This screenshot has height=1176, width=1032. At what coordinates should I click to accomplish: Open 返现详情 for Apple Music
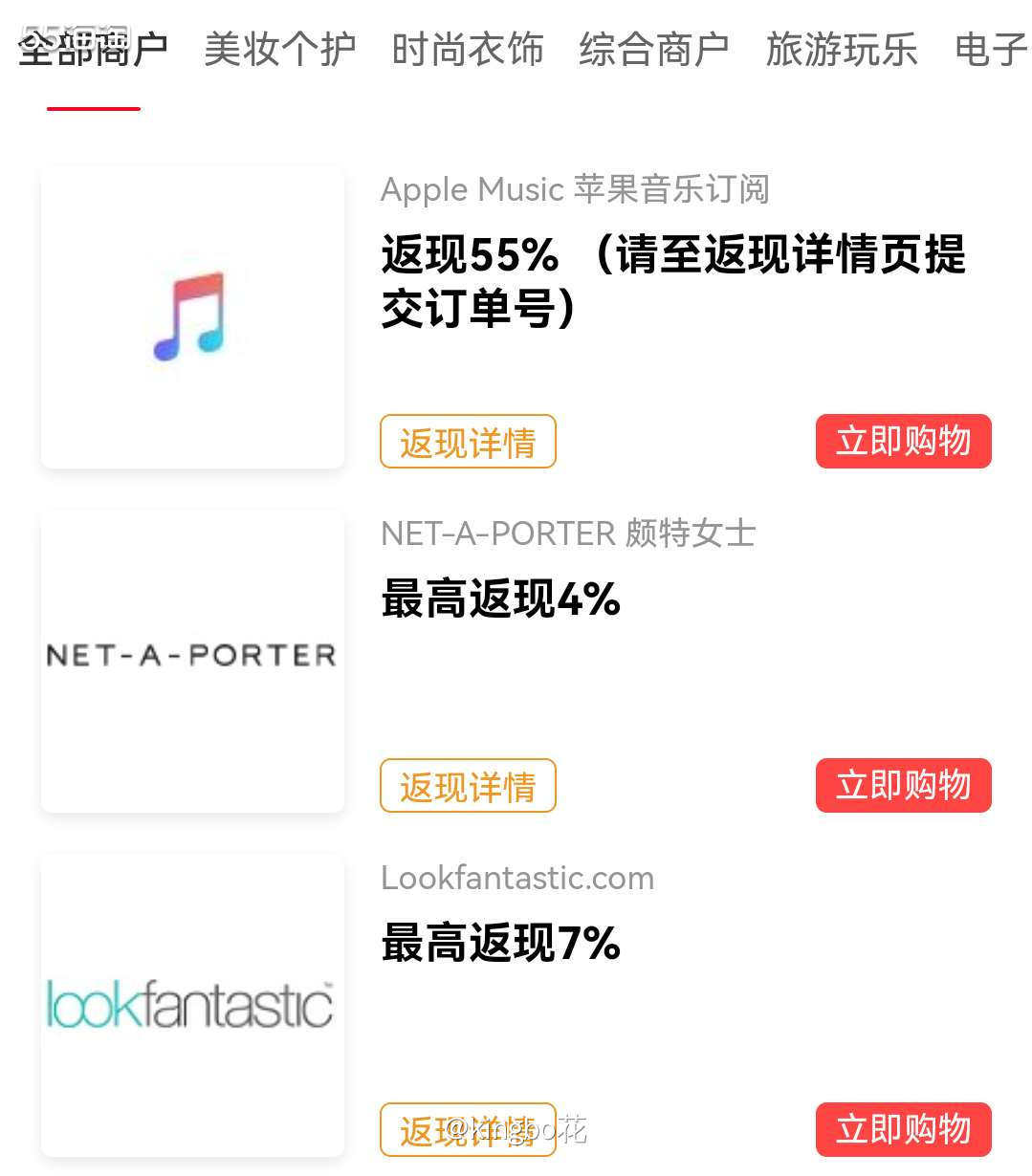pyautogui.click(x=468, y=442)
